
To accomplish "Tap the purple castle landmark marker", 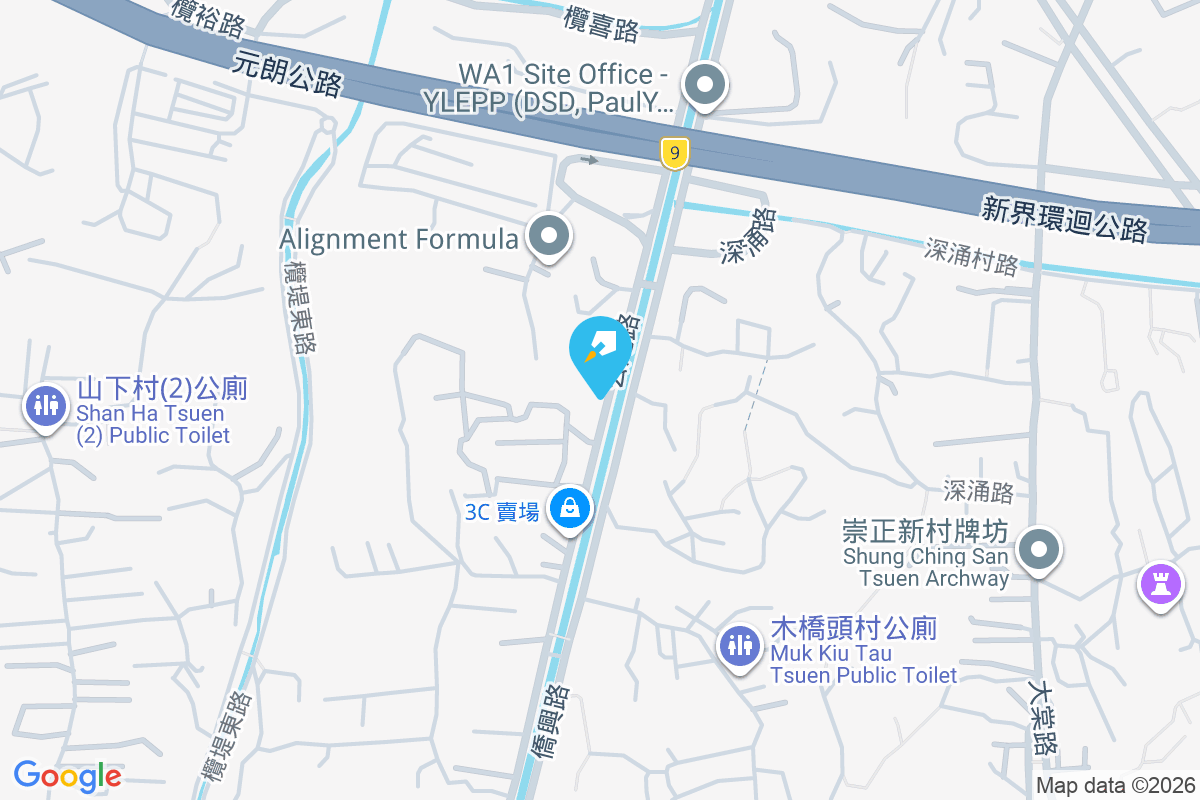I will [x=1160, y=583].
